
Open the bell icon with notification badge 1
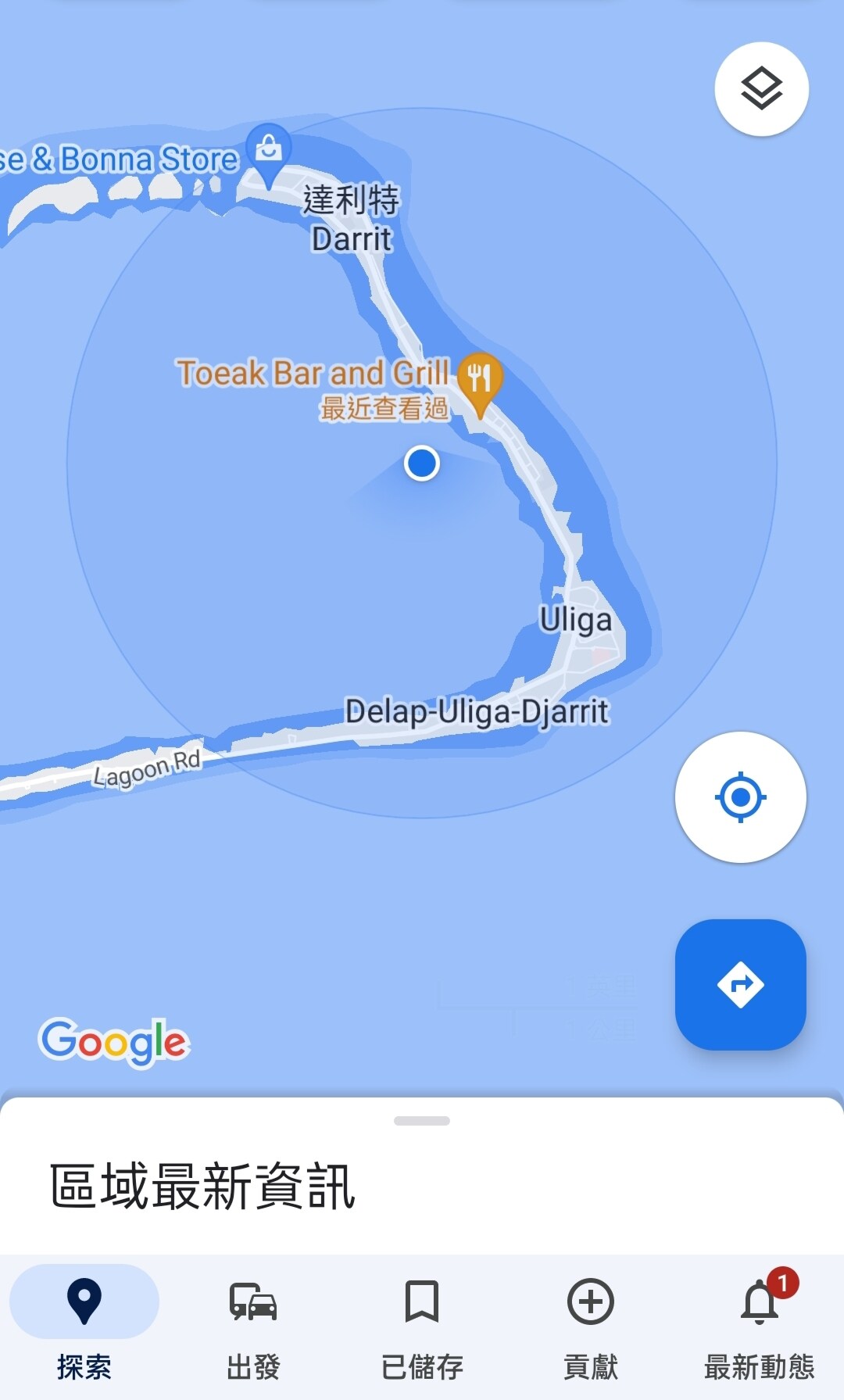tap(758, 1302)
